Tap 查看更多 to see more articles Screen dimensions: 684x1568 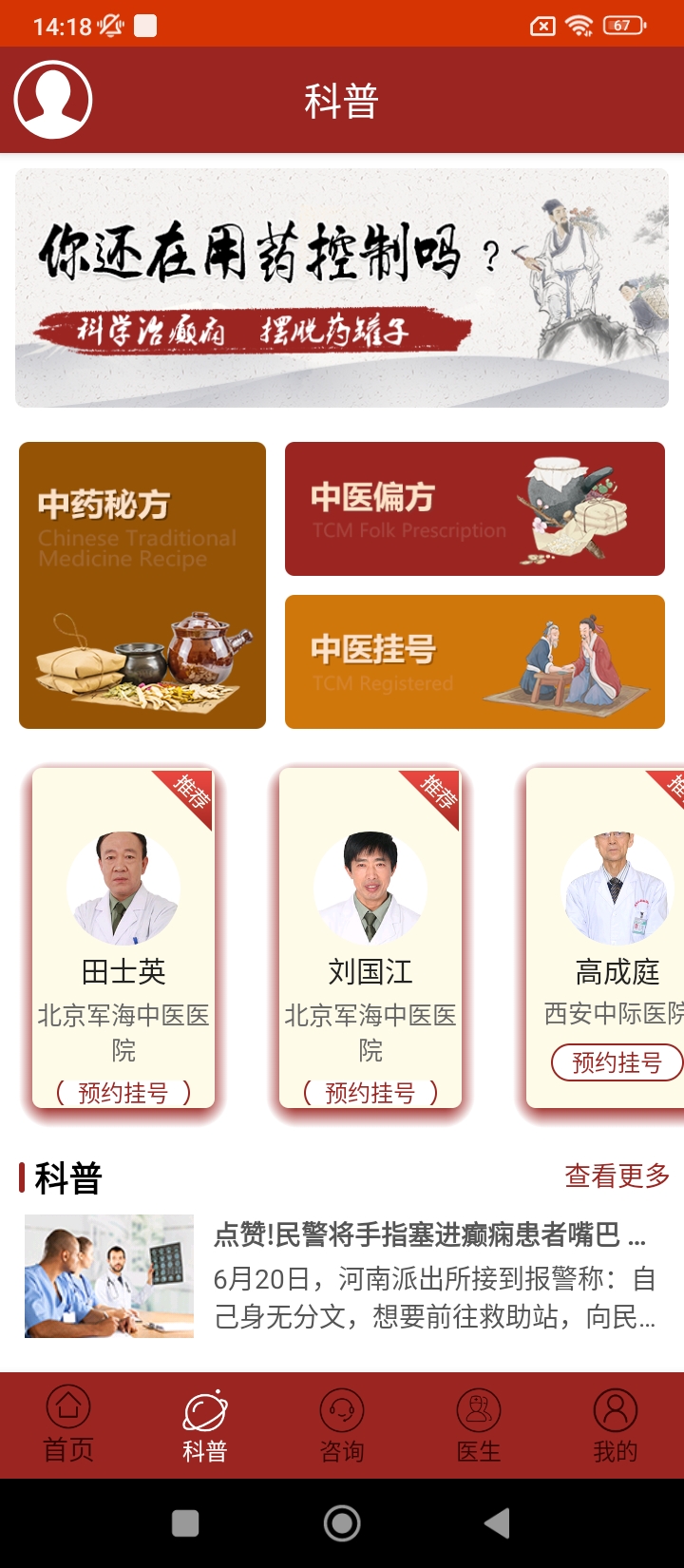pyautogui.click(x=617, y=1176)
